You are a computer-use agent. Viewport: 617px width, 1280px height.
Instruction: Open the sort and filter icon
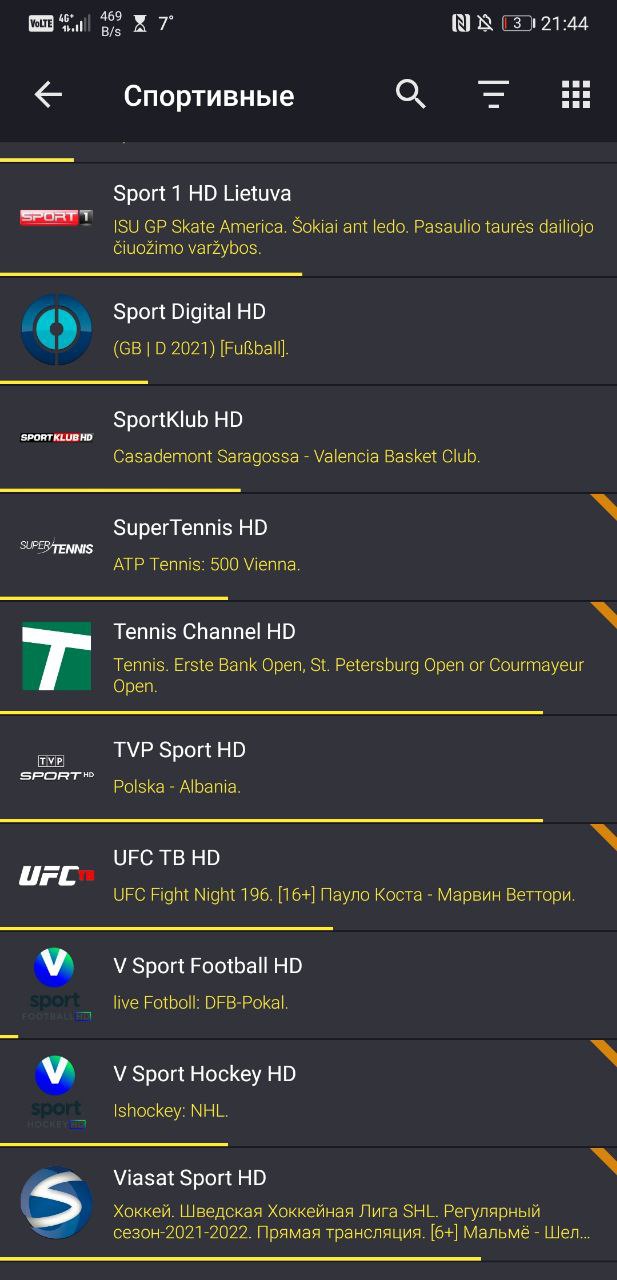tap(493, 95)
